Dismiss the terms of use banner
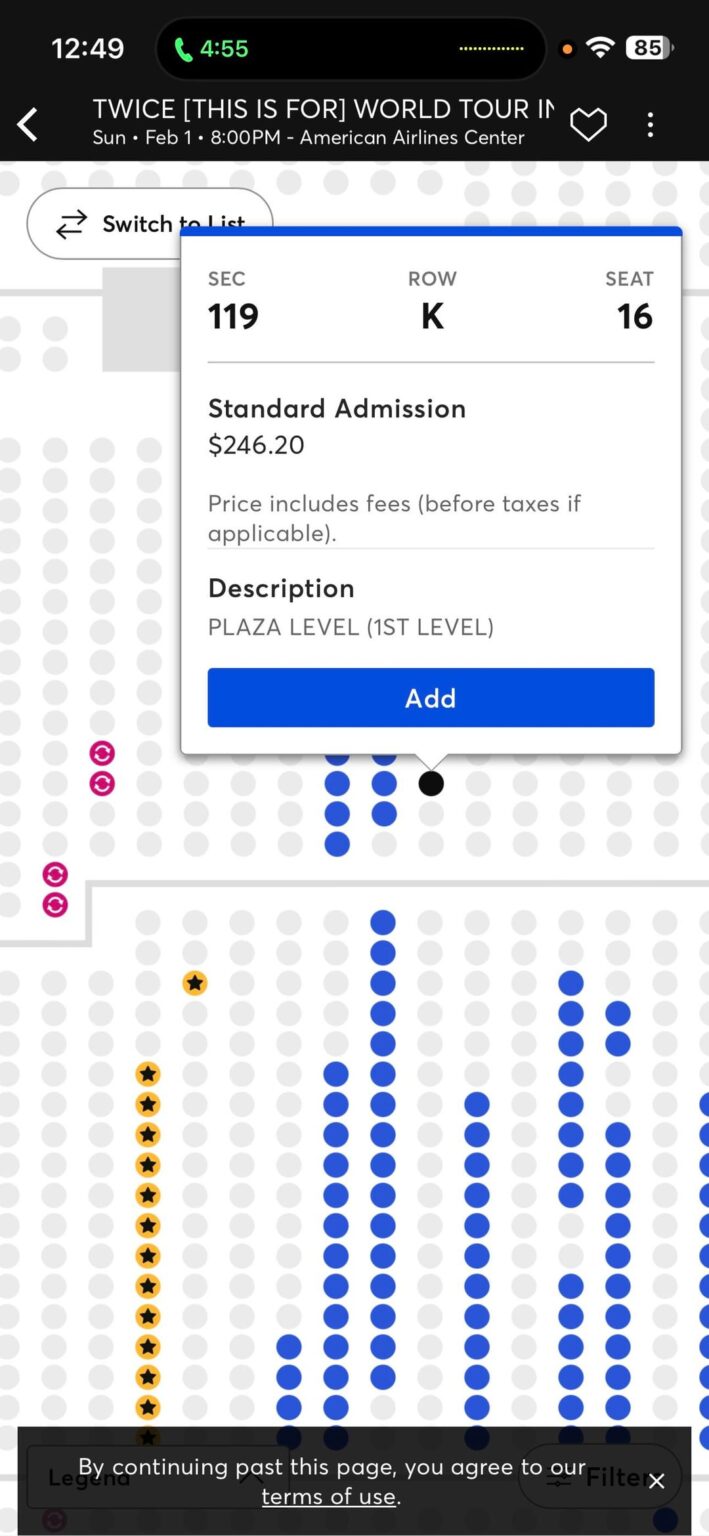The height and width of the screenshot is (1536, 709). (x=656, y=1481)
